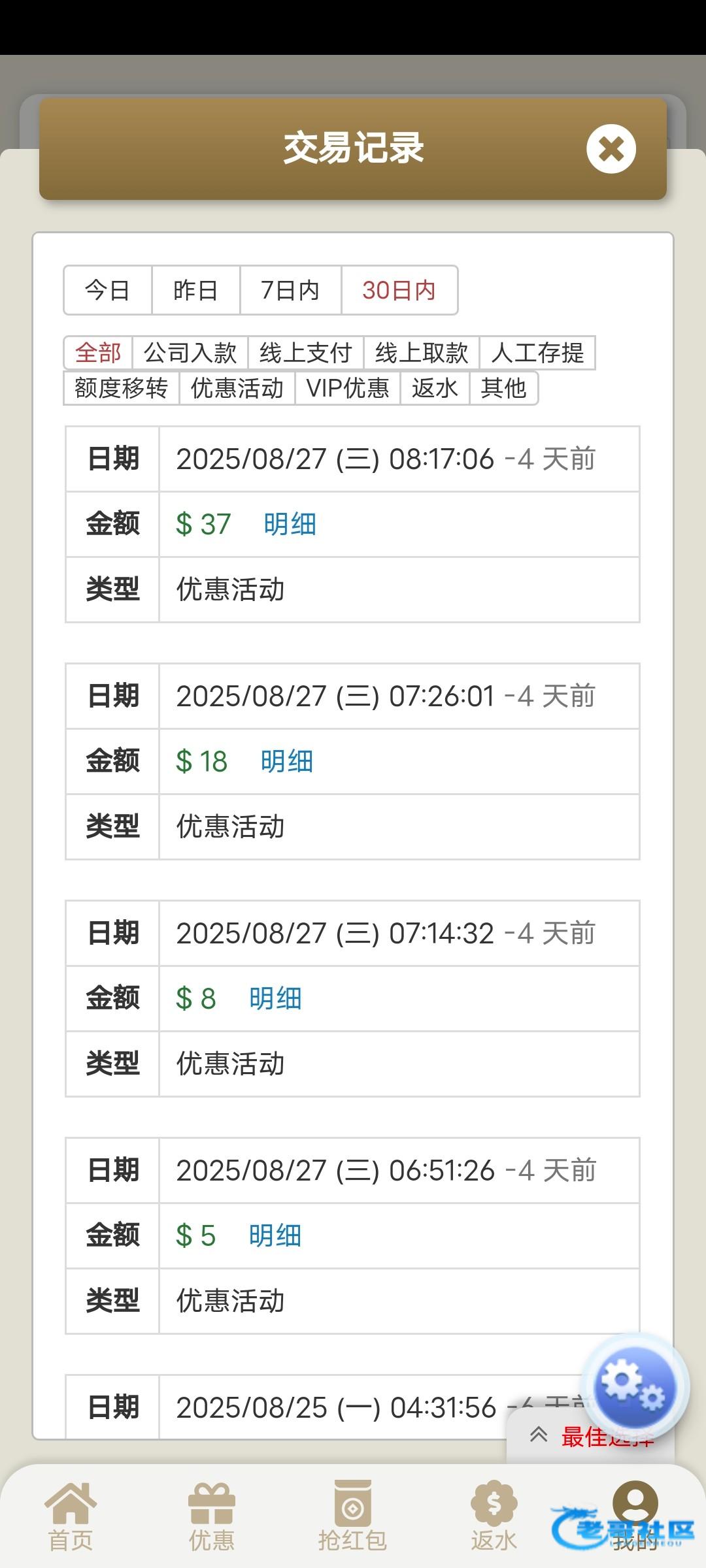
Task: Select the 今日 date filter
Action: click(108, 290)
